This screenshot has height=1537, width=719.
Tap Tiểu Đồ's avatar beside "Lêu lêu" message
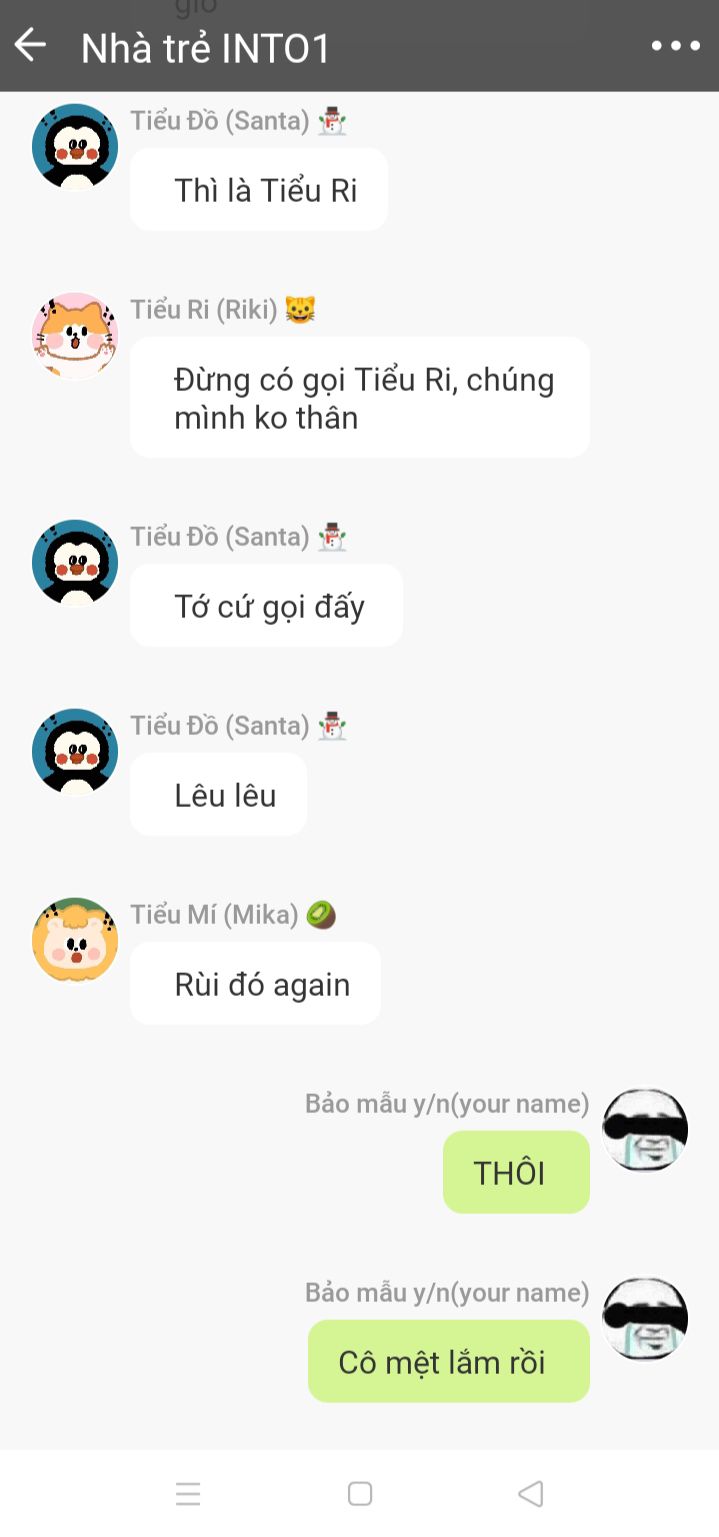tap(75, 752)
